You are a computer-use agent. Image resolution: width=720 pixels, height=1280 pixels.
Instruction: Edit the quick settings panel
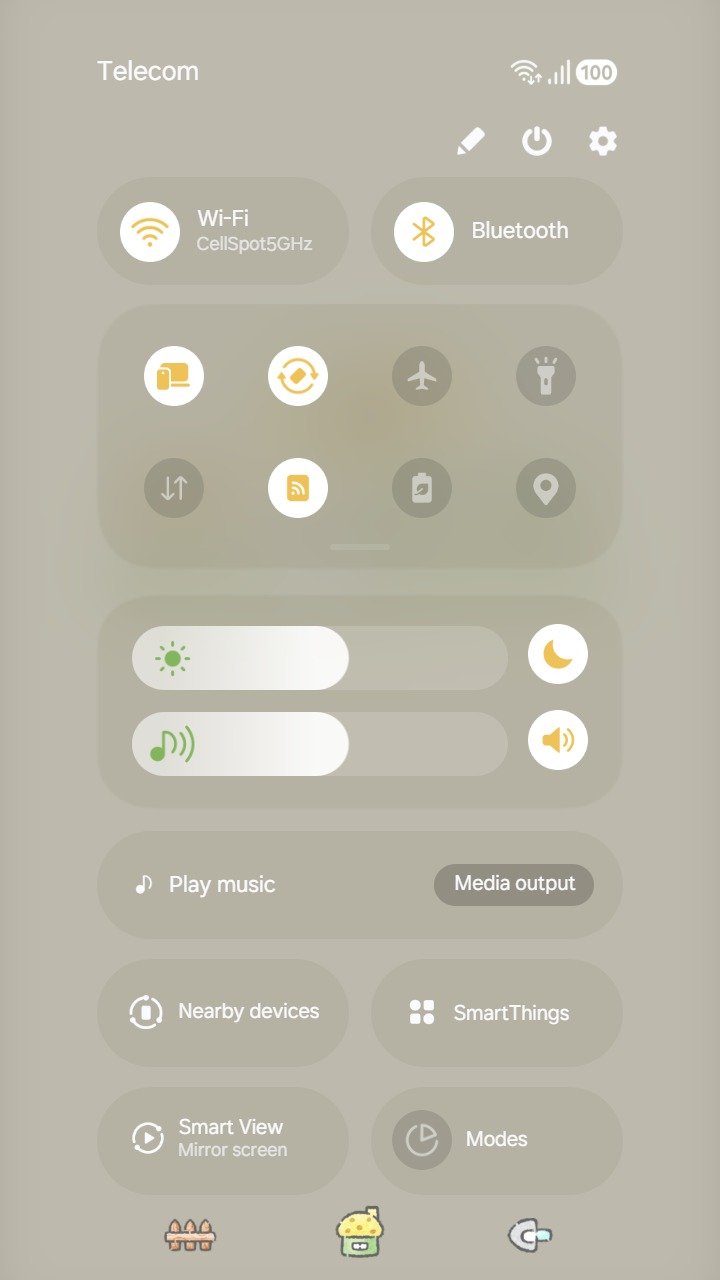click(x=470, y=141)
